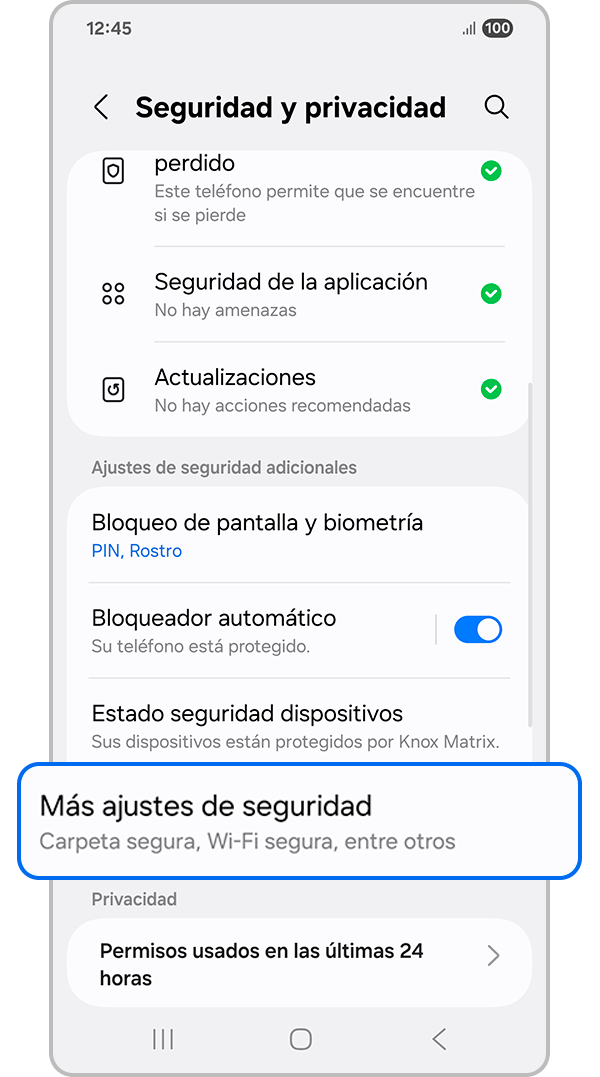The image size is (600, 1077).
Task: Open Permisos usados en las últimas 24 horas
Action: (298, 963)
